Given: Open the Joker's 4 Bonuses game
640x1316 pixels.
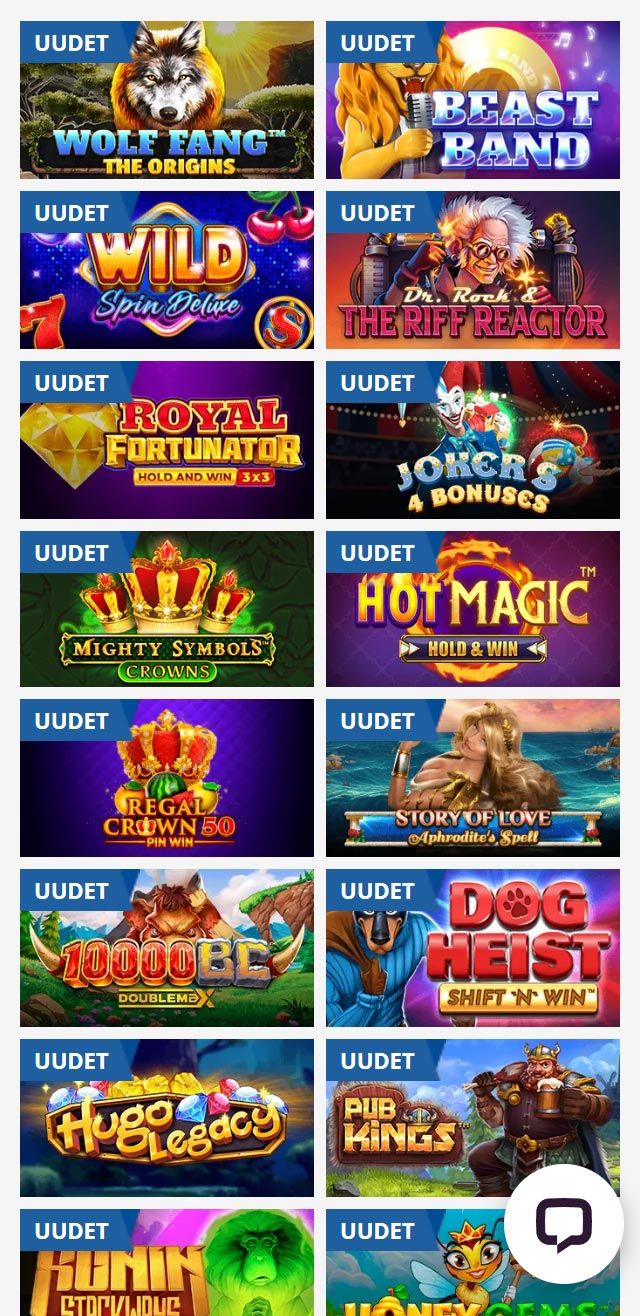Looking at the screenshot, I should [472, 440].
